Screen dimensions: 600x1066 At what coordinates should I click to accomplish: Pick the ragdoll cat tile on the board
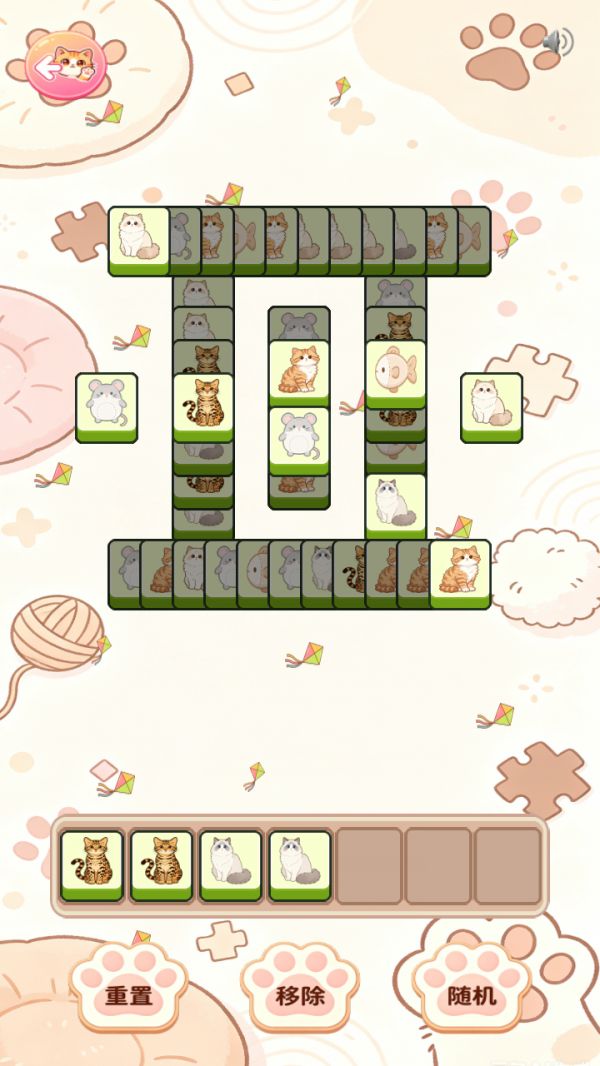pyautogui.click(x=395, y=508)
